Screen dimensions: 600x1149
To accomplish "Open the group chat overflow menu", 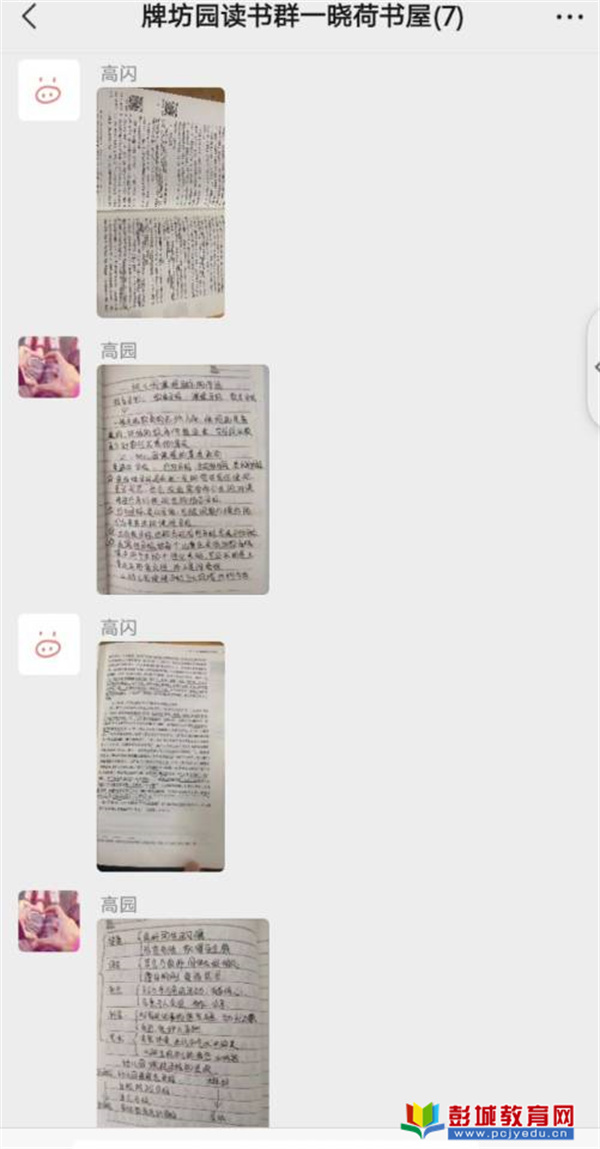I will [x=568, y=17].
